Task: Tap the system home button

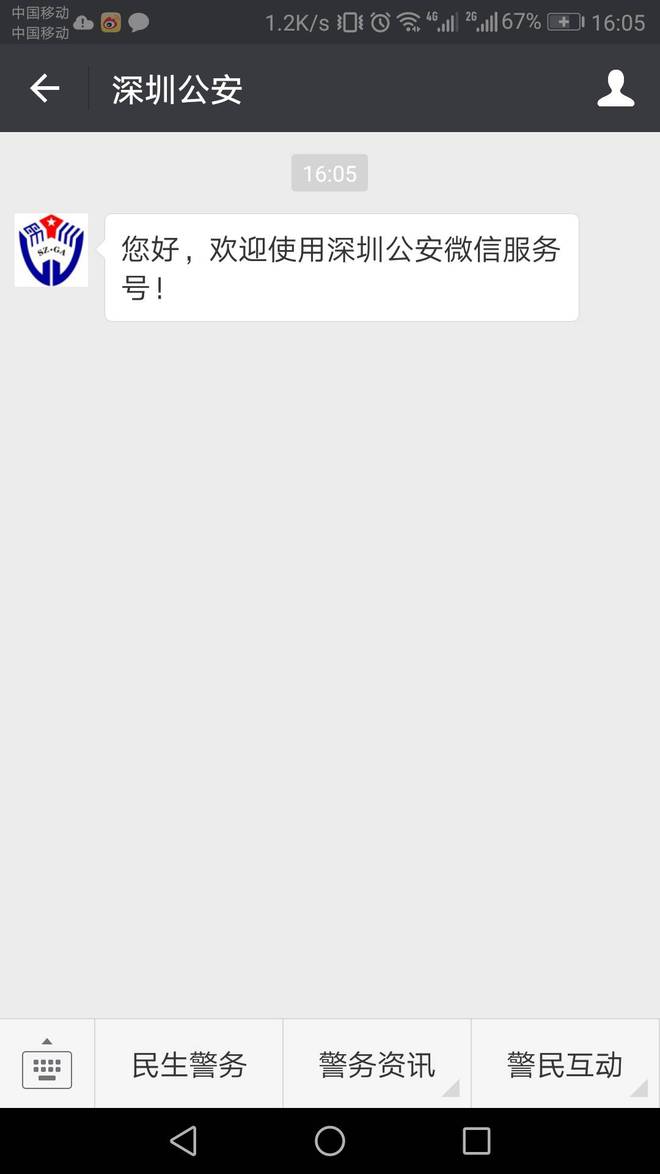Action: (x=330, y=1141)
